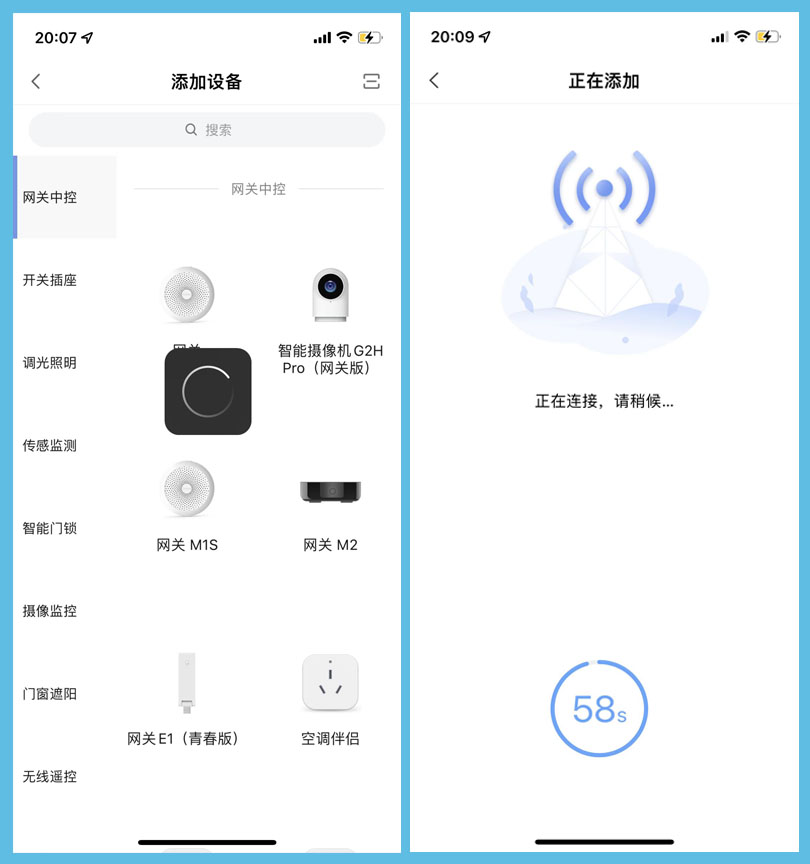Image resolution: width=810 pixels, height=864 pixels.
Task: Select the 空调伴侣 air conditioner companion device
Action: pos(330,683)
